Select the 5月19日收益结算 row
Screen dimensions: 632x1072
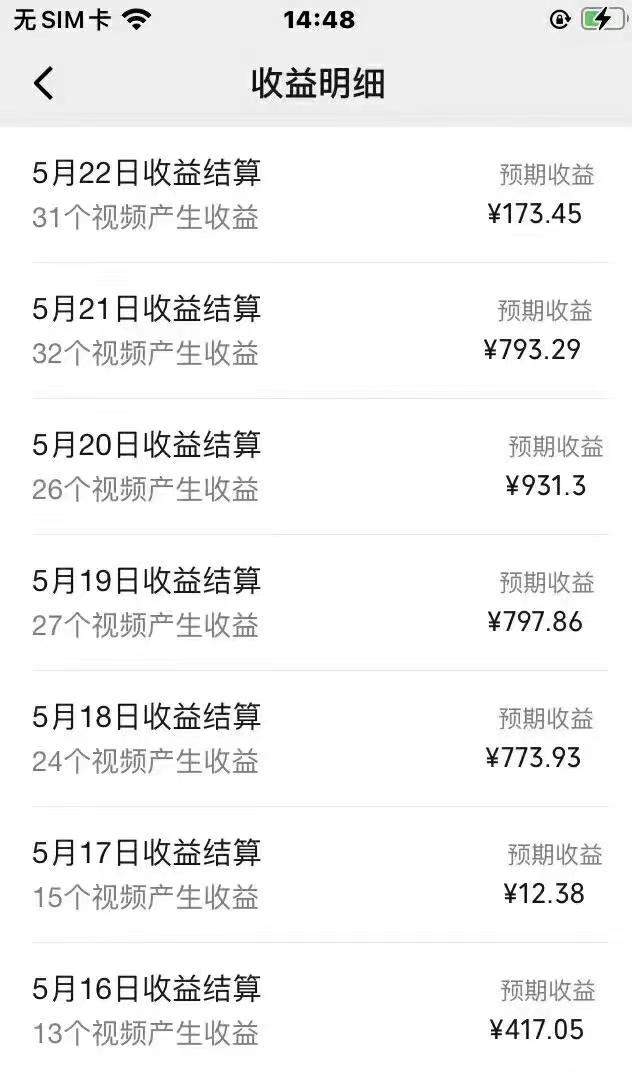(x=316, y=602)
